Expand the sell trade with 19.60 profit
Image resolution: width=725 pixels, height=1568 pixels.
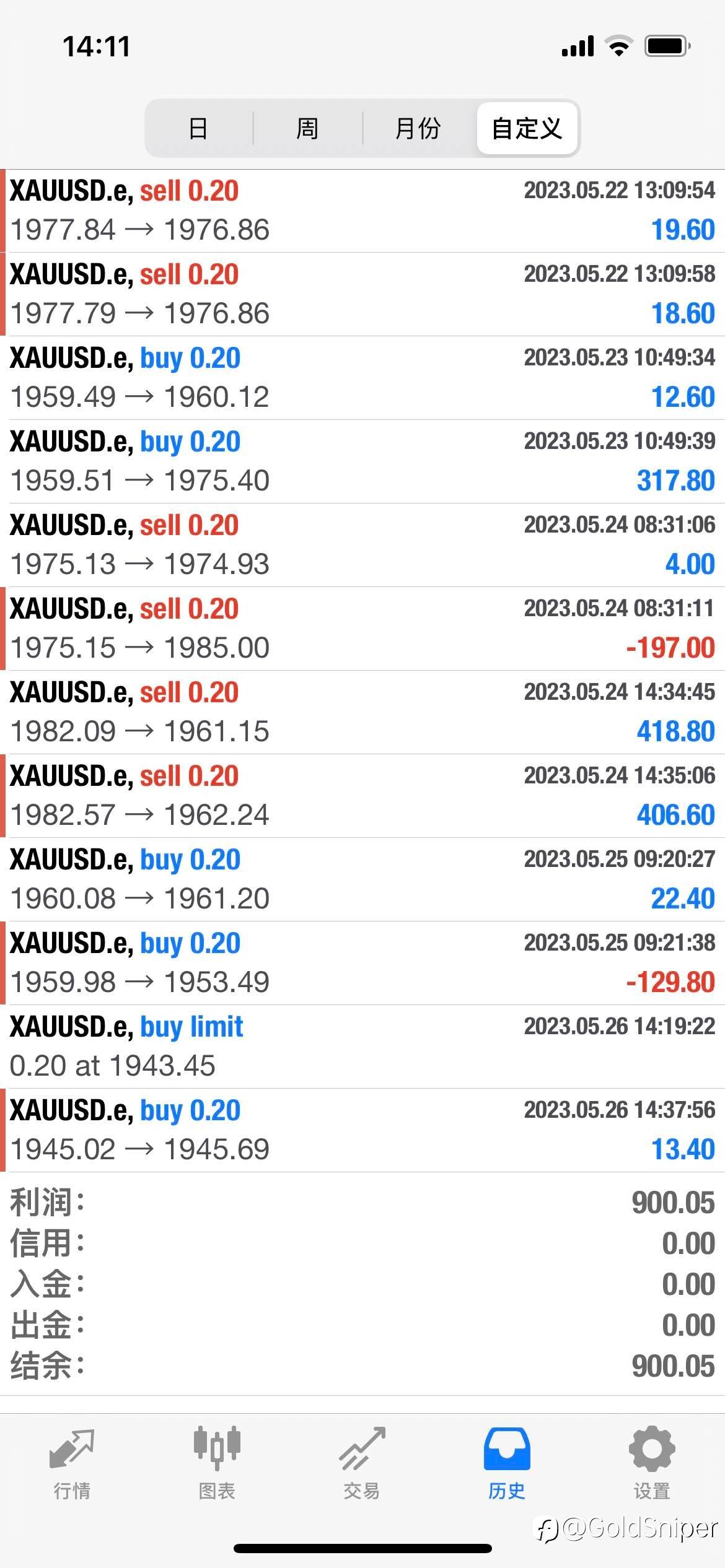pos(362,211)
